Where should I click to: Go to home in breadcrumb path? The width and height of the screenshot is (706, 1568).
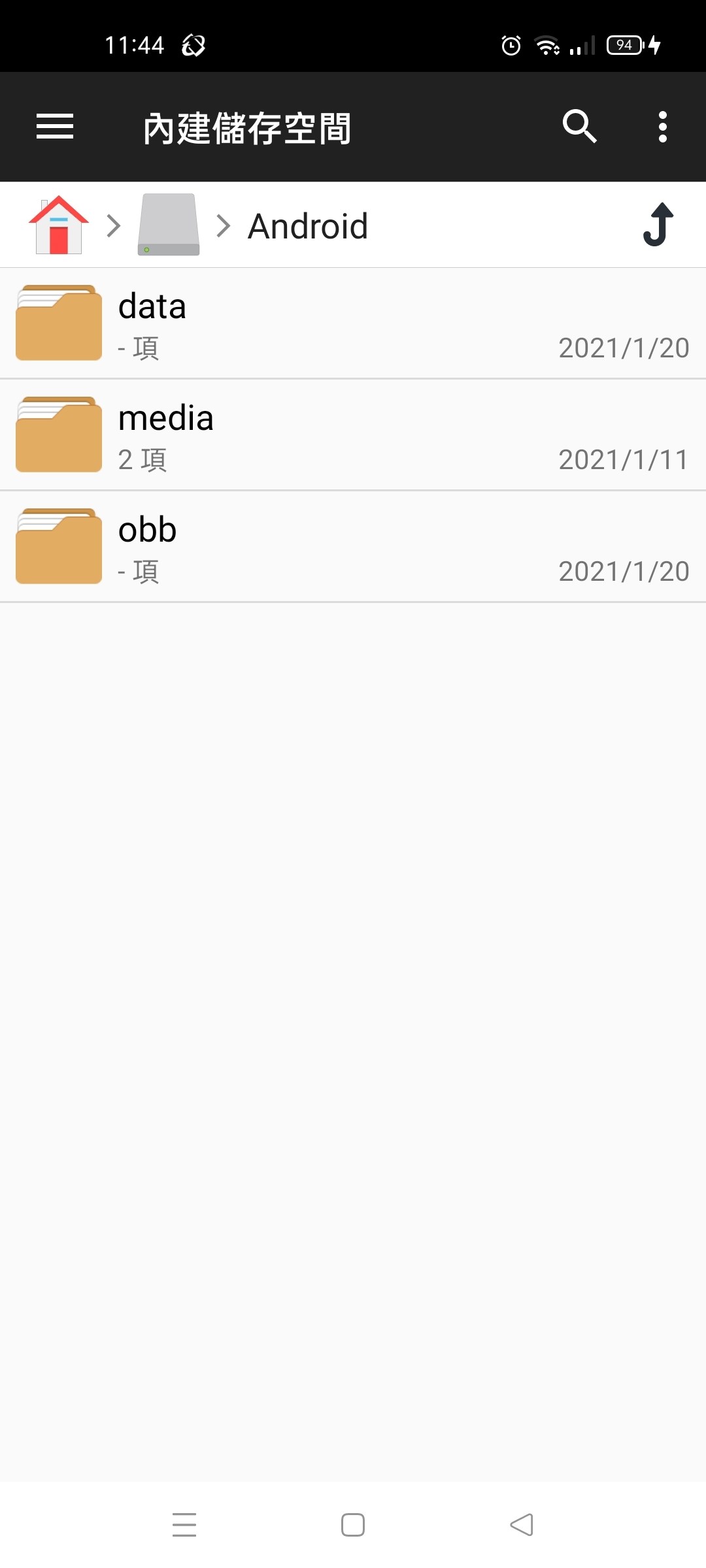coord(59,225)
